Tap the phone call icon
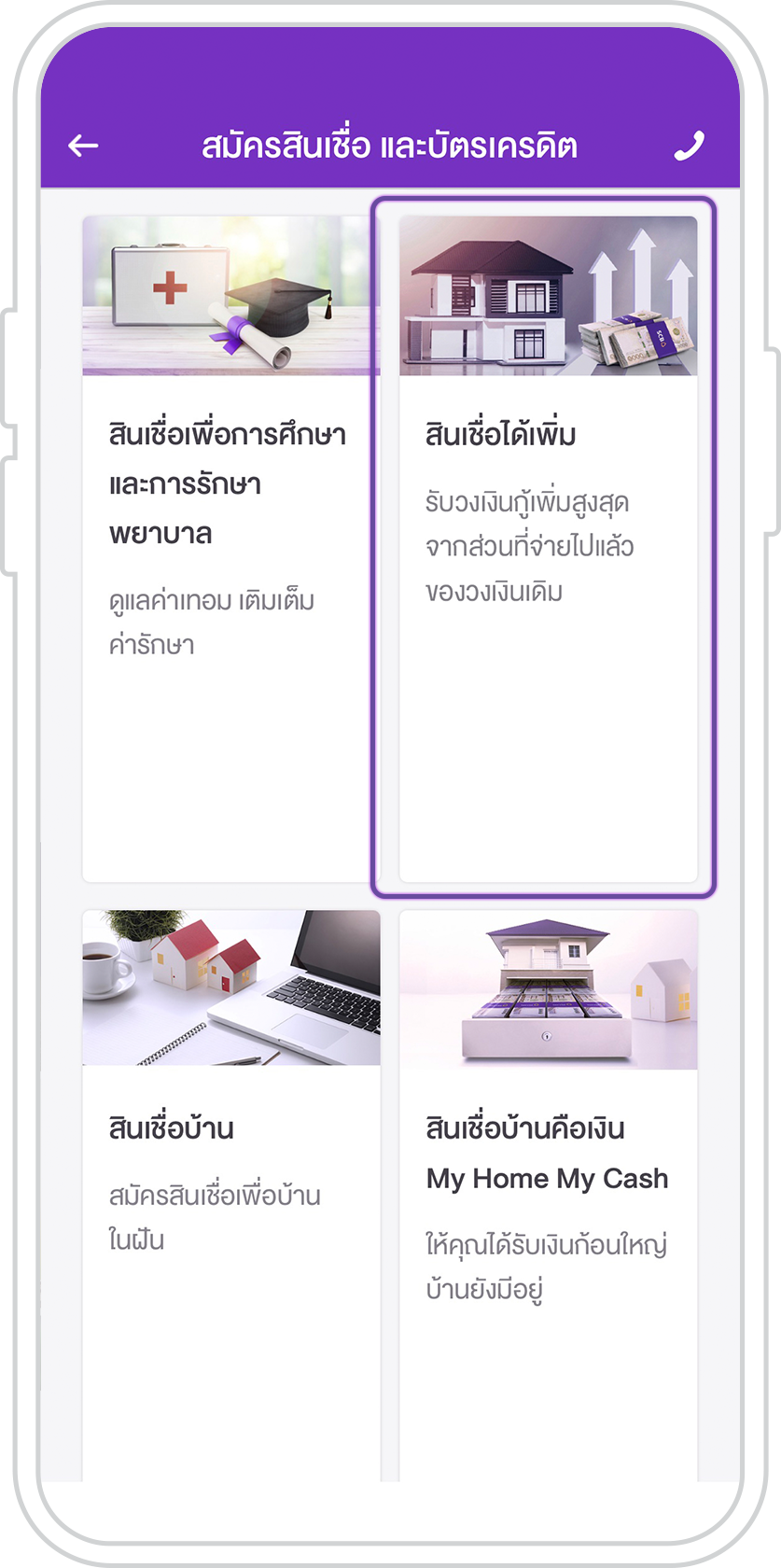781x1568 pixels. [689, 146]
